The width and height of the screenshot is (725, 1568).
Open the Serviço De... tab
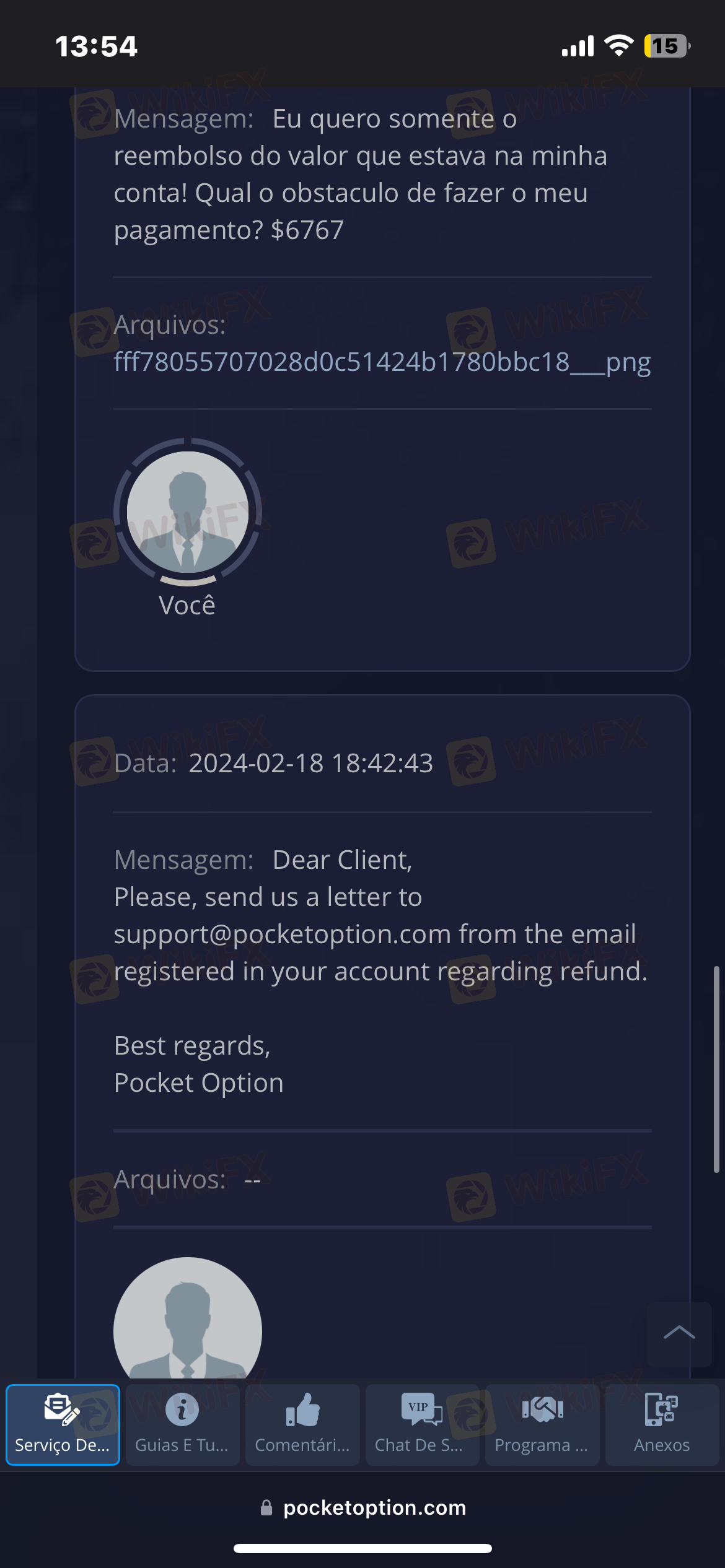point(63,1425)
